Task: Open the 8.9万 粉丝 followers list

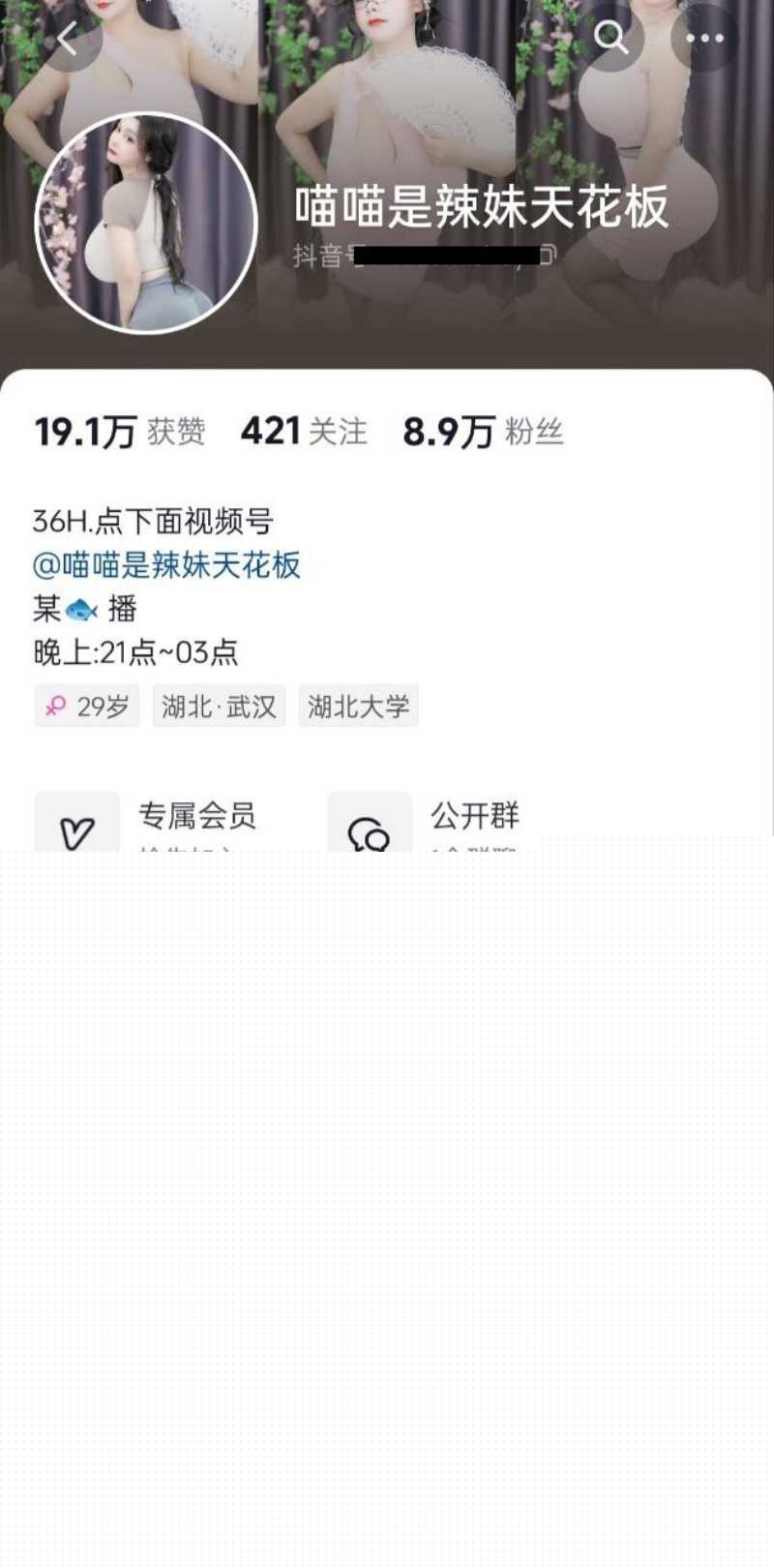Action: coord(483,432)
